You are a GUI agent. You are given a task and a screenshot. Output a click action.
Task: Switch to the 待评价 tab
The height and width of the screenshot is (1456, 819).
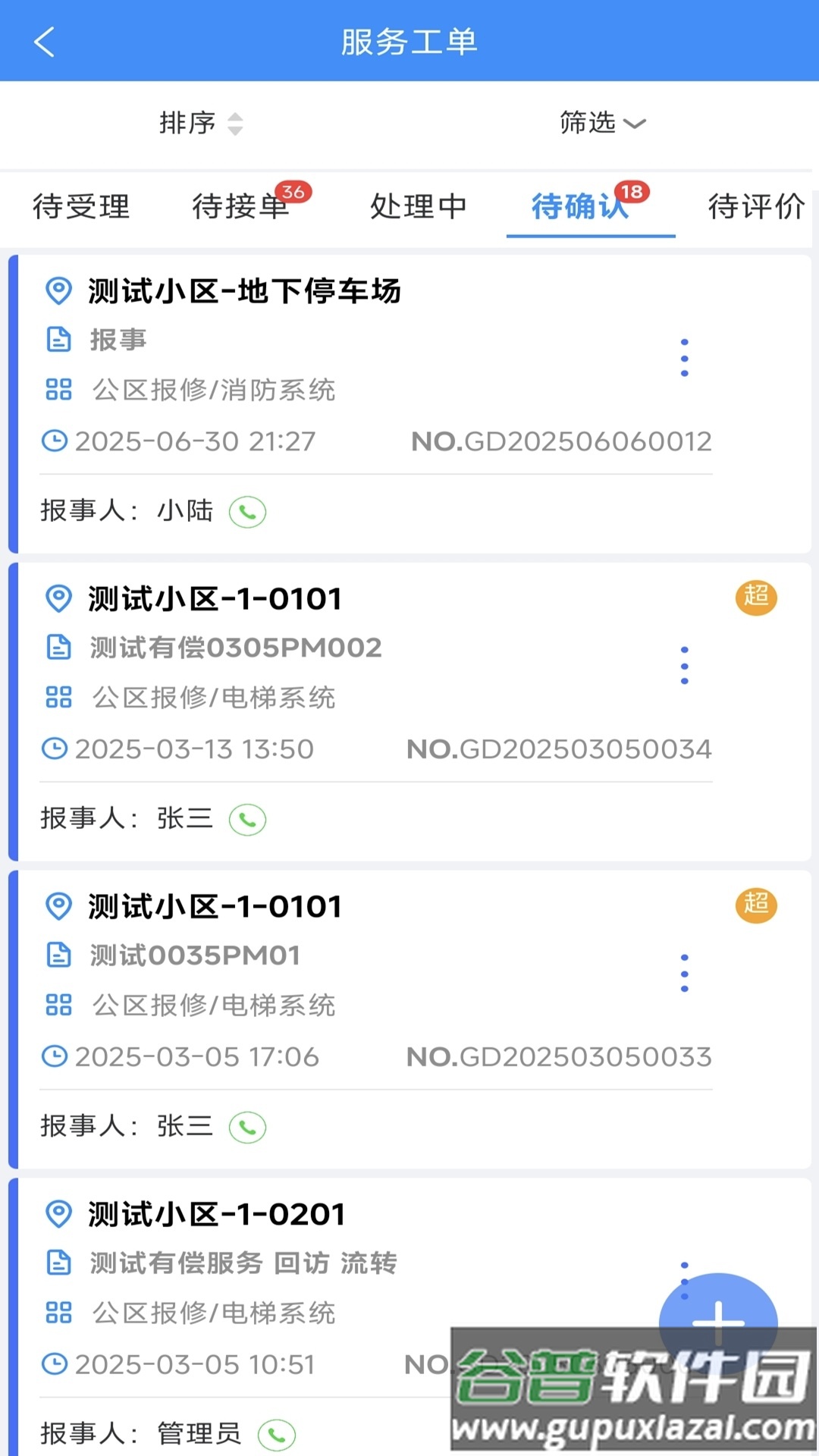pyautogui.click(x=755, y=206)
